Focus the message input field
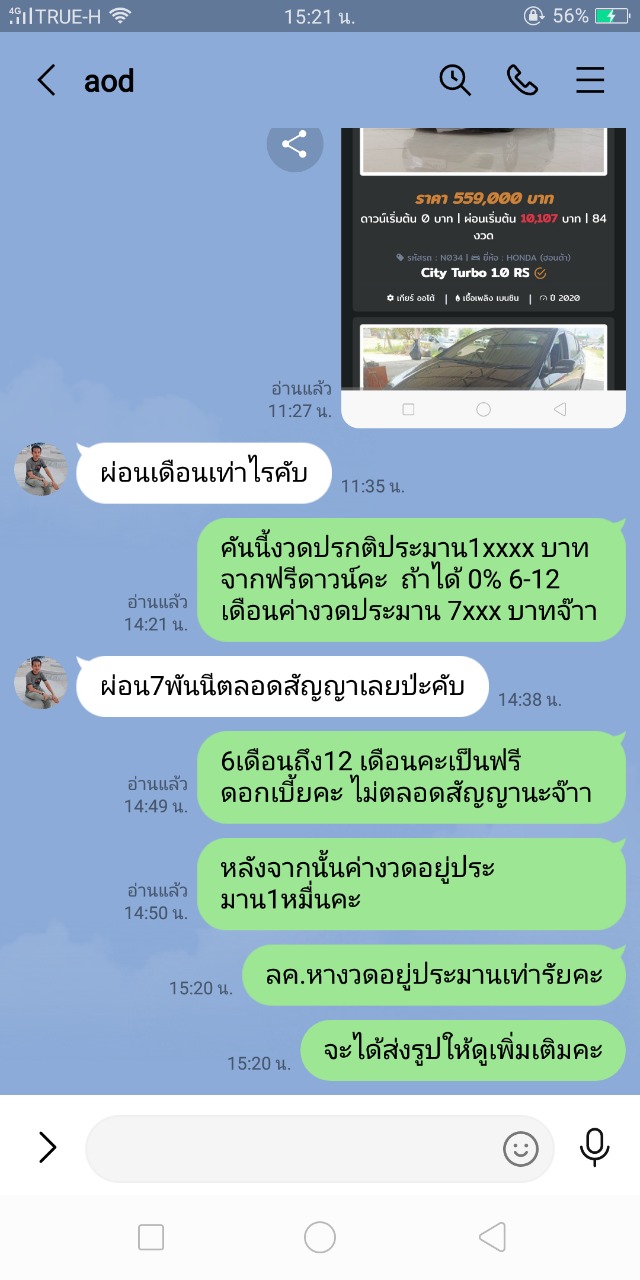This screenshot has width=640, height=1280. pyautogui.click(x=290, y=1148)
